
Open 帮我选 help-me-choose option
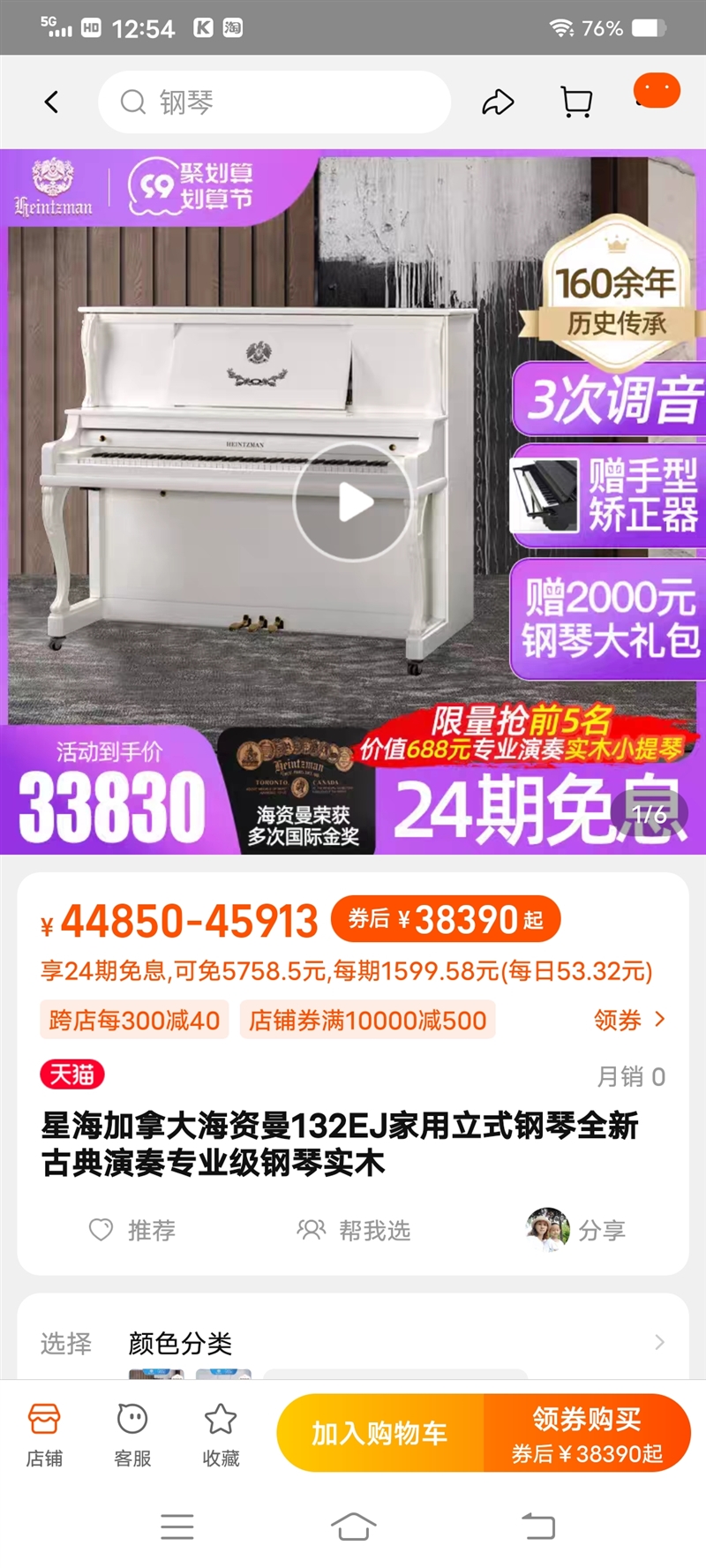point(353,1230)
